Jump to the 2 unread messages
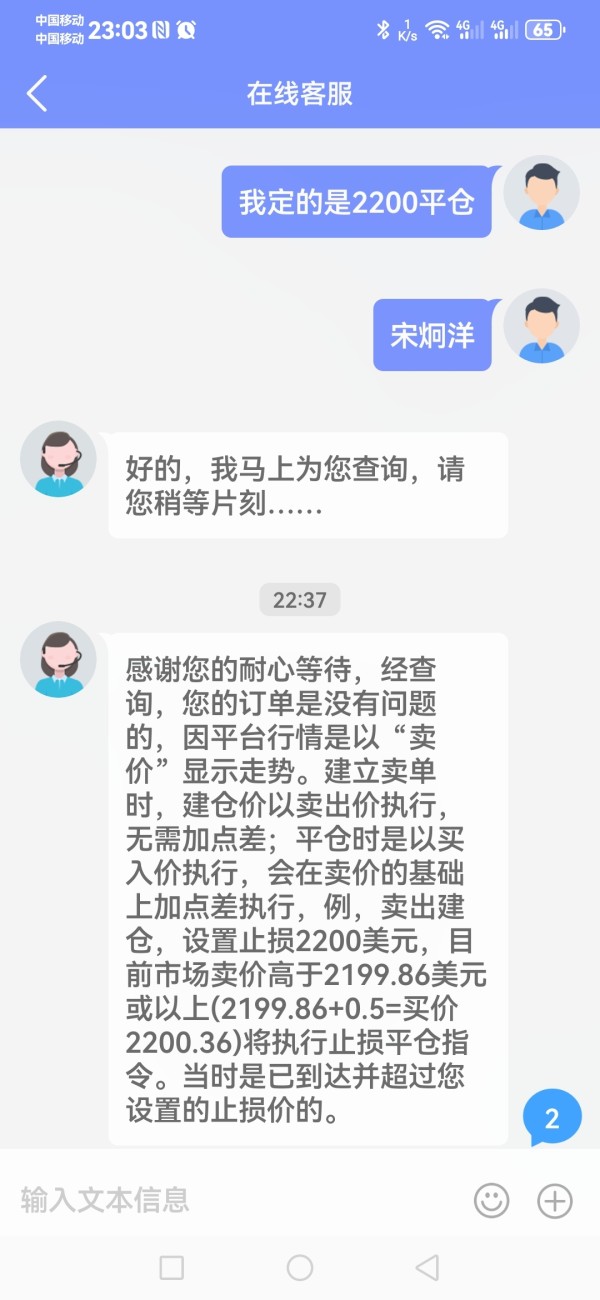 tap(552, 1117)
